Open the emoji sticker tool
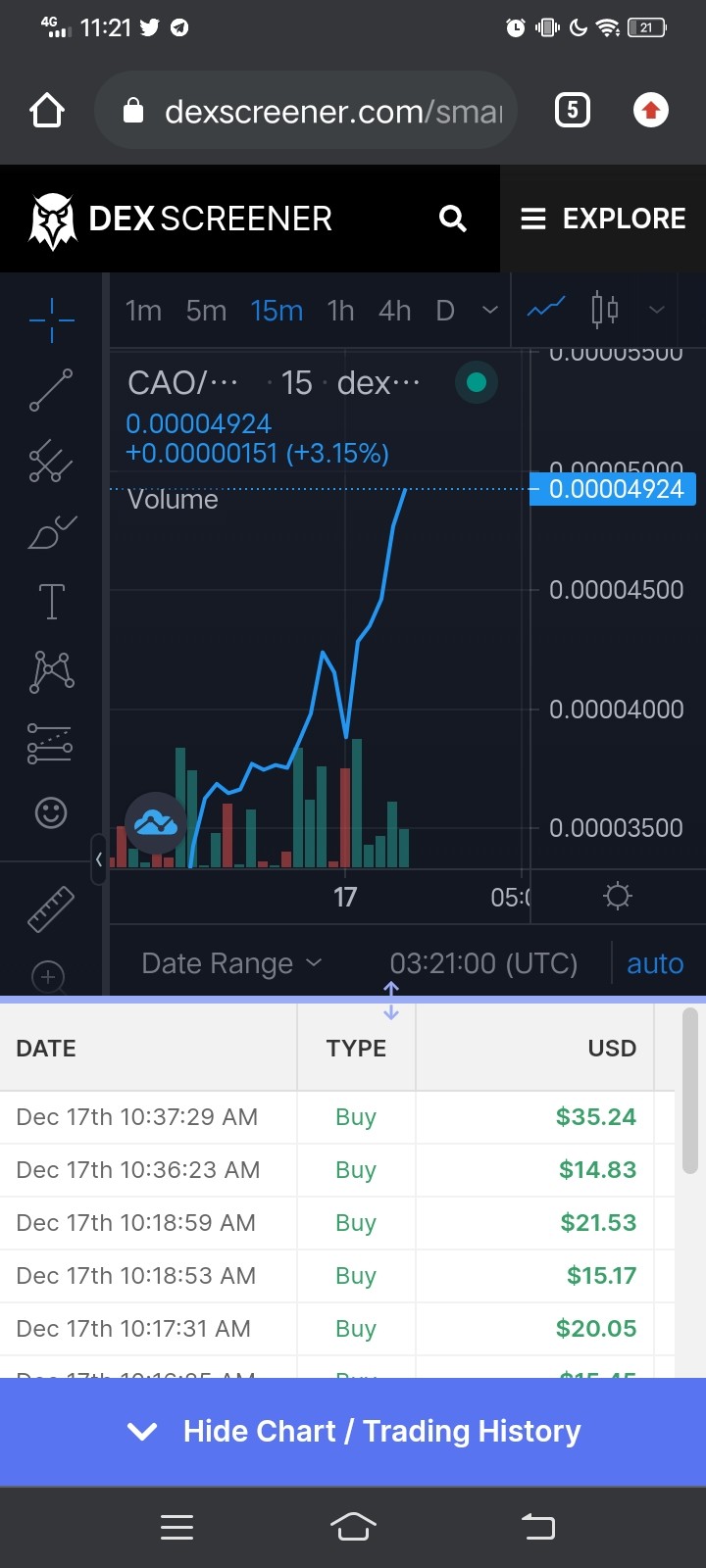Screen dimensions: 706x1568 pos(51,812)
